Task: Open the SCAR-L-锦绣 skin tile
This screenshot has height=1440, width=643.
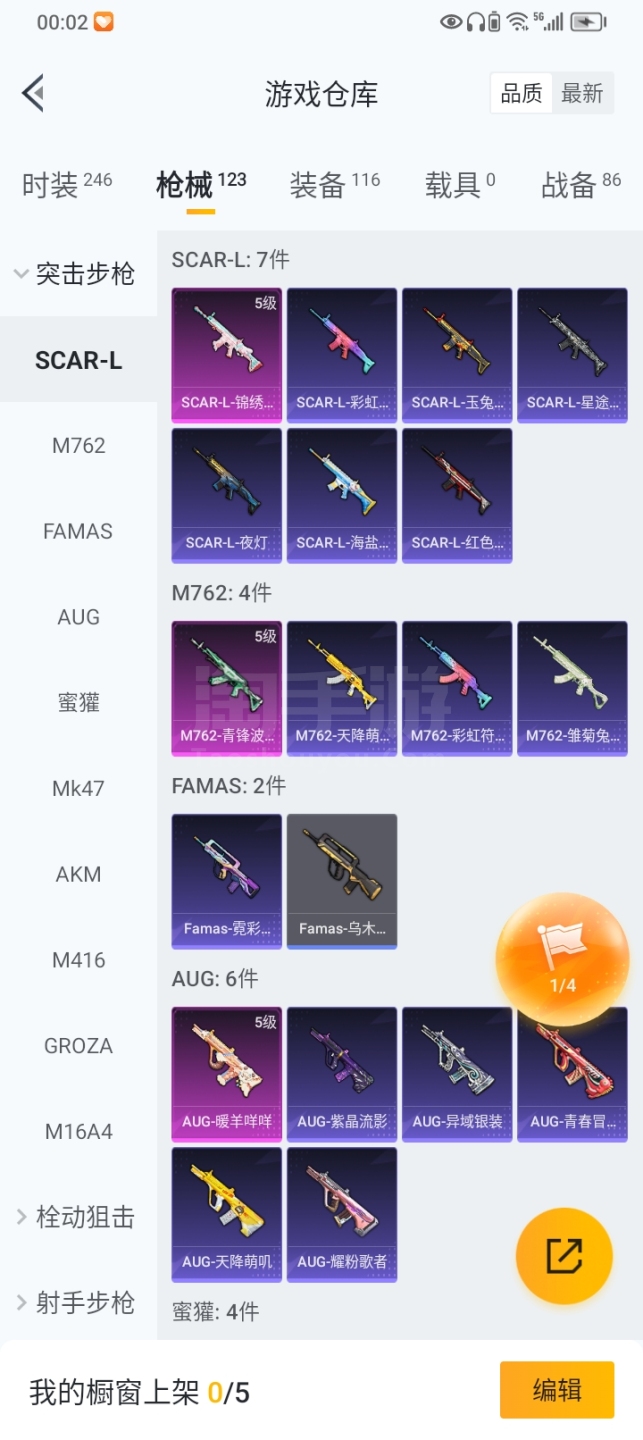Action: click(x=227, y=354)
